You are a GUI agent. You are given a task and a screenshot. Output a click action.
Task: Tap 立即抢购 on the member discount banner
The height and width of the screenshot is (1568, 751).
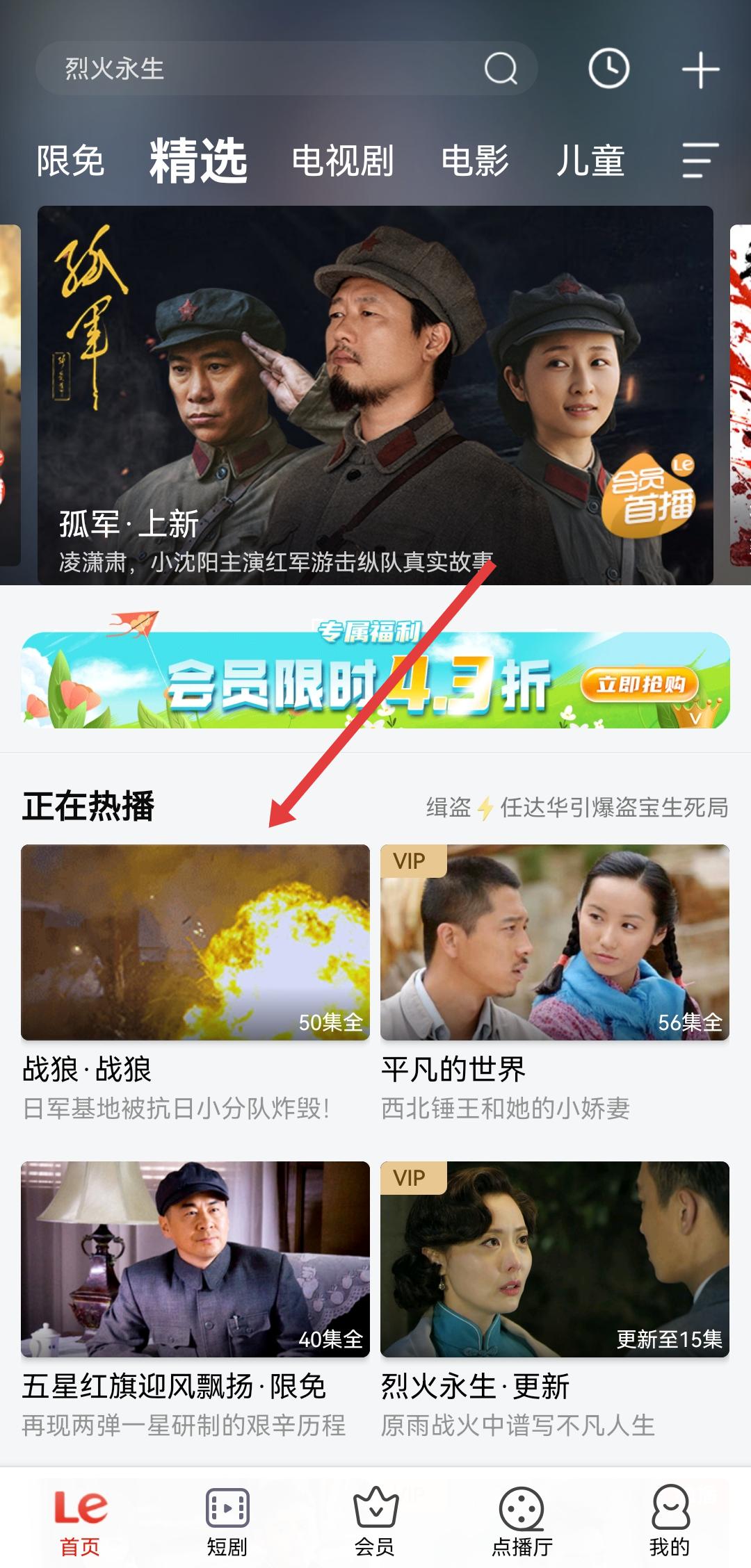[640, 685]
